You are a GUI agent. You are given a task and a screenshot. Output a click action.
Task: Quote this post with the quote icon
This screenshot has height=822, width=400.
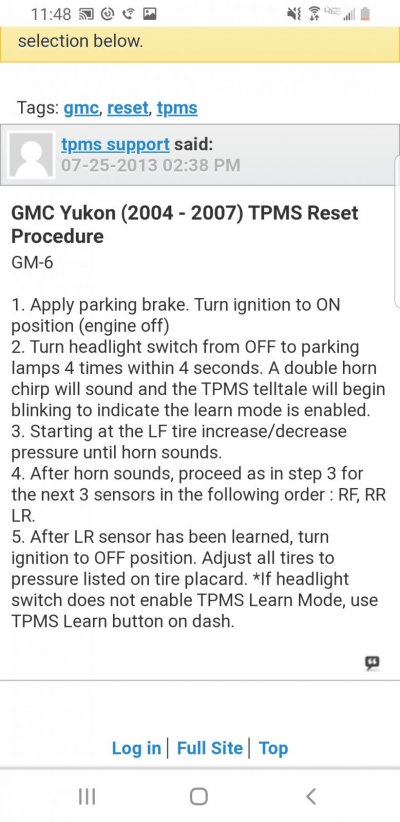pos(372,663)
